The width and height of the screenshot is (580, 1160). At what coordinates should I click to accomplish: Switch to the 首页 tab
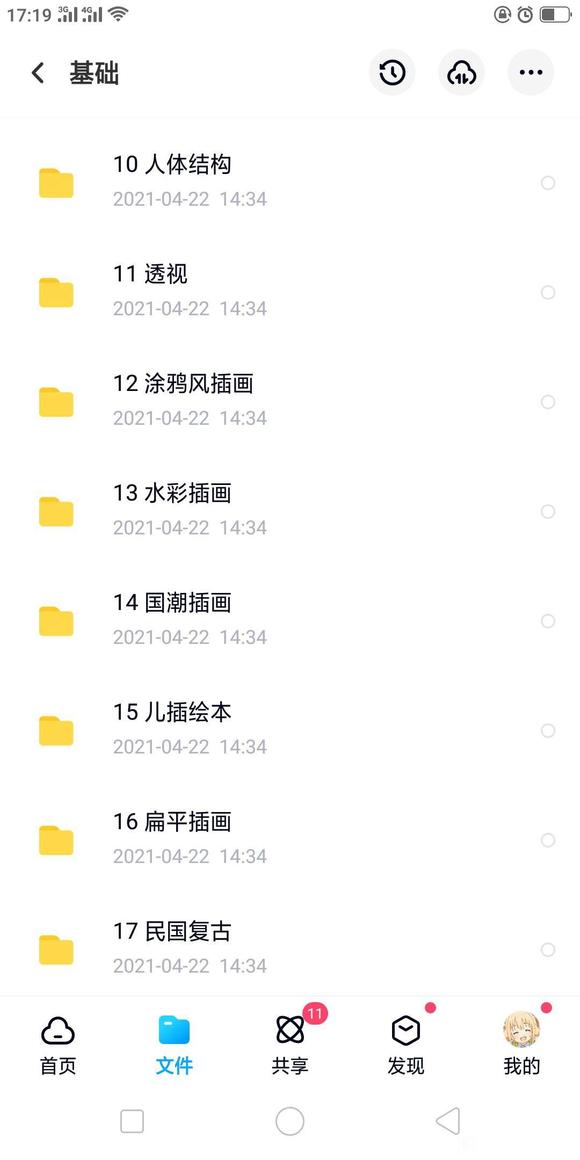(x=58, y=1045)
